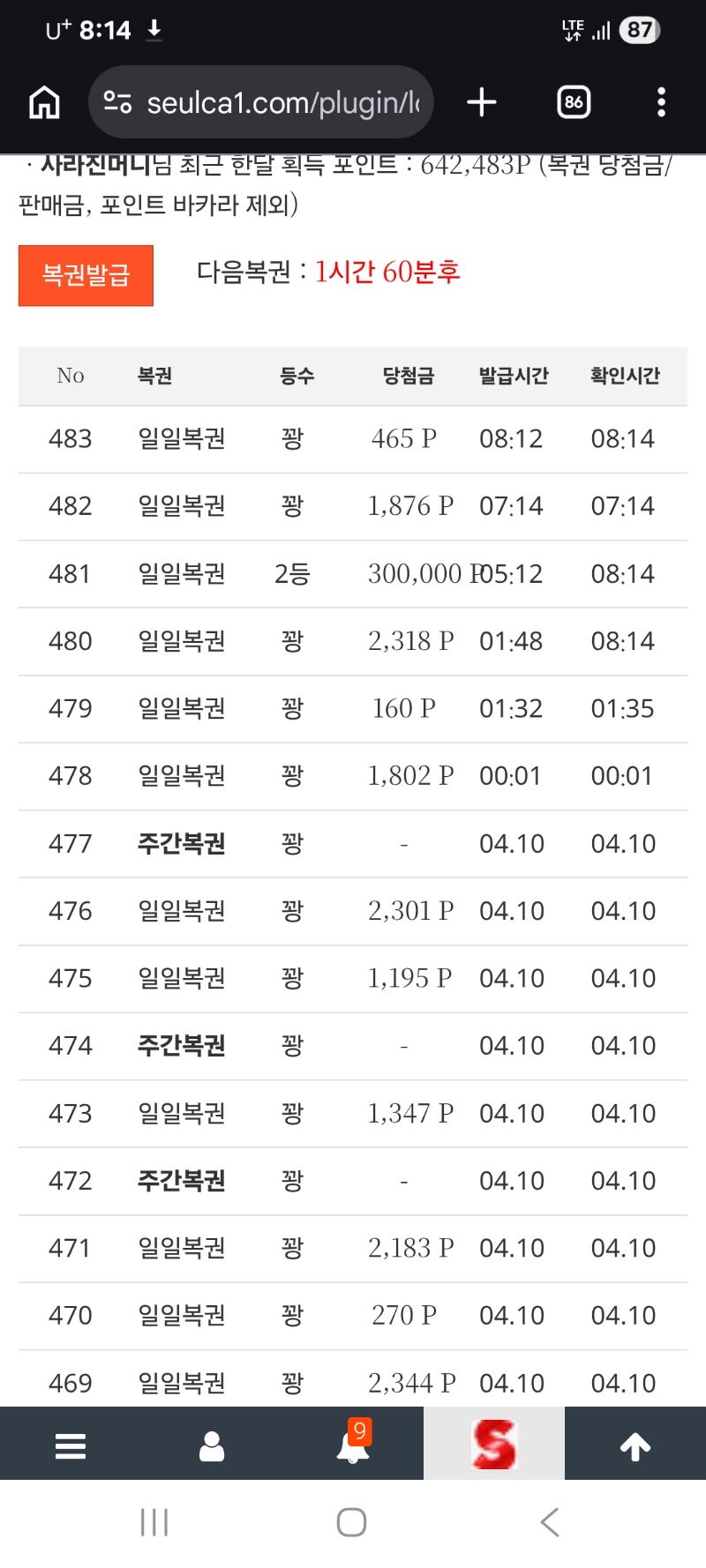Open the browser overflow menu
Screen dimensions: 706x1568
tap(661, 103)
